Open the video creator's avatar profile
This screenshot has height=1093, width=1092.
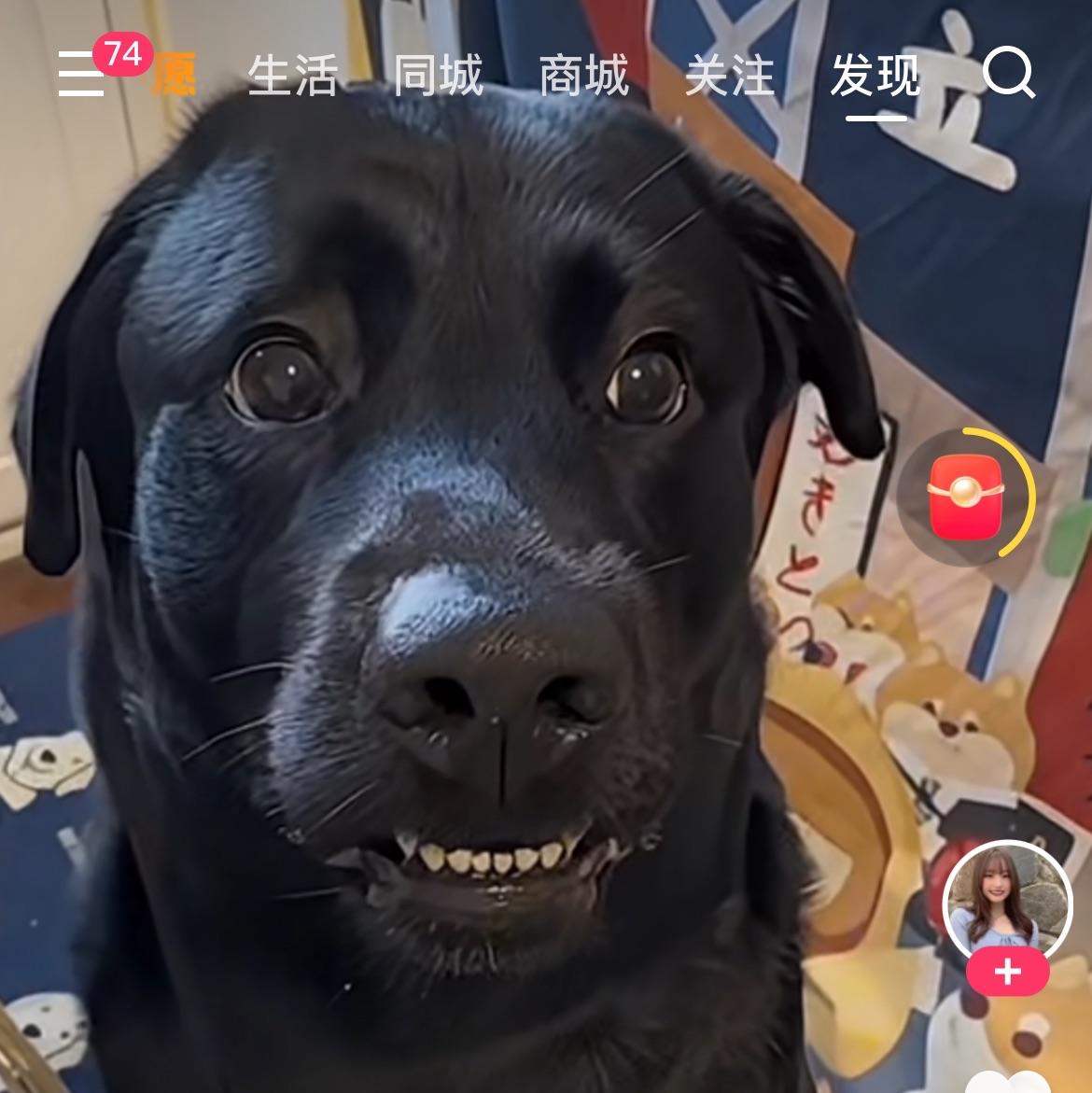tap(1007, 901)
